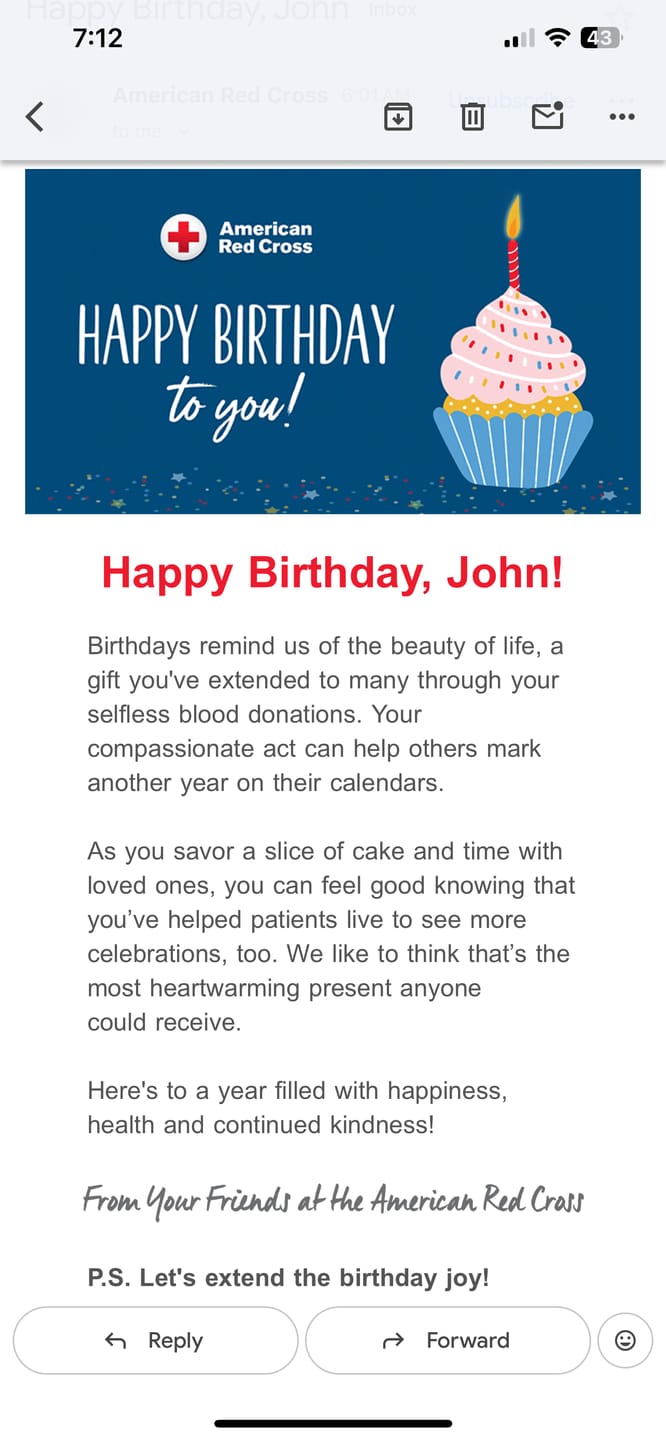The height and width of the screenshot is (1440, 666).
Task: Add an emoji reaction
Action: (625, 1340)
